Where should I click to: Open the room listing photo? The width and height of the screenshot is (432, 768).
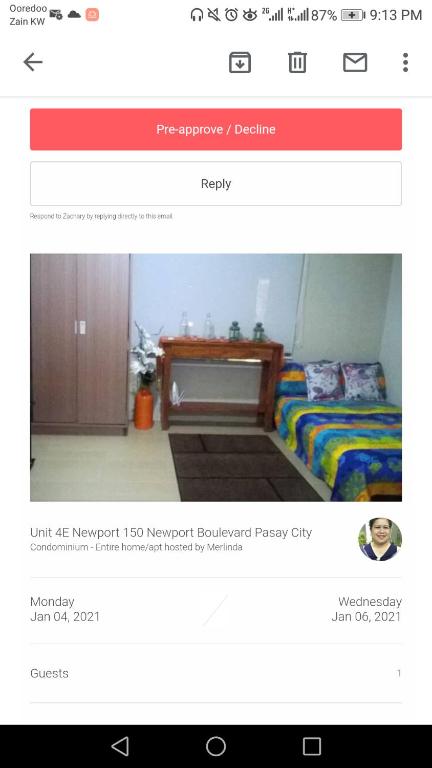[x=216, y=377]
